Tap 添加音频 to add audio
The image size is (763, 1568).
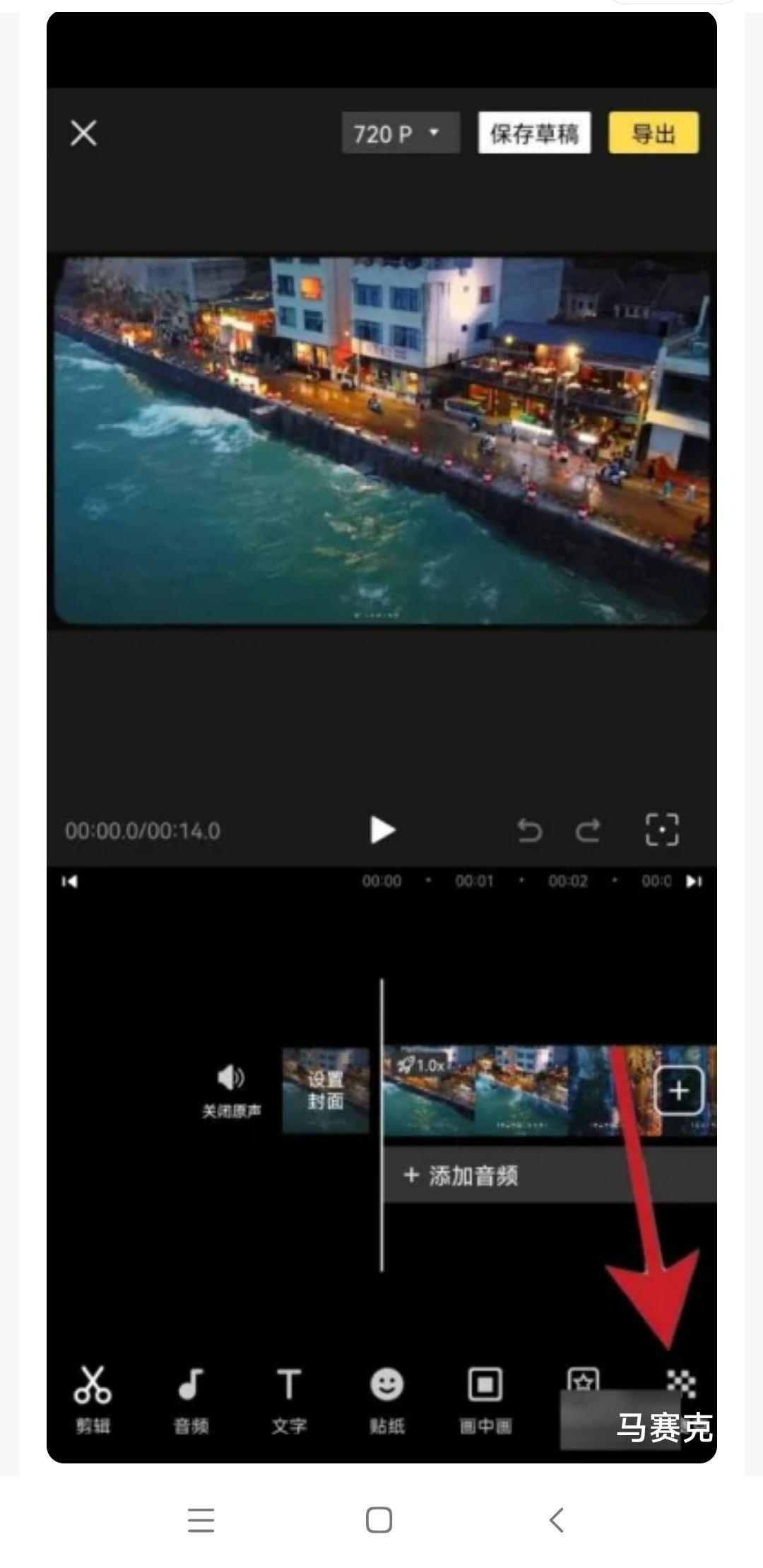point(462,1176)
